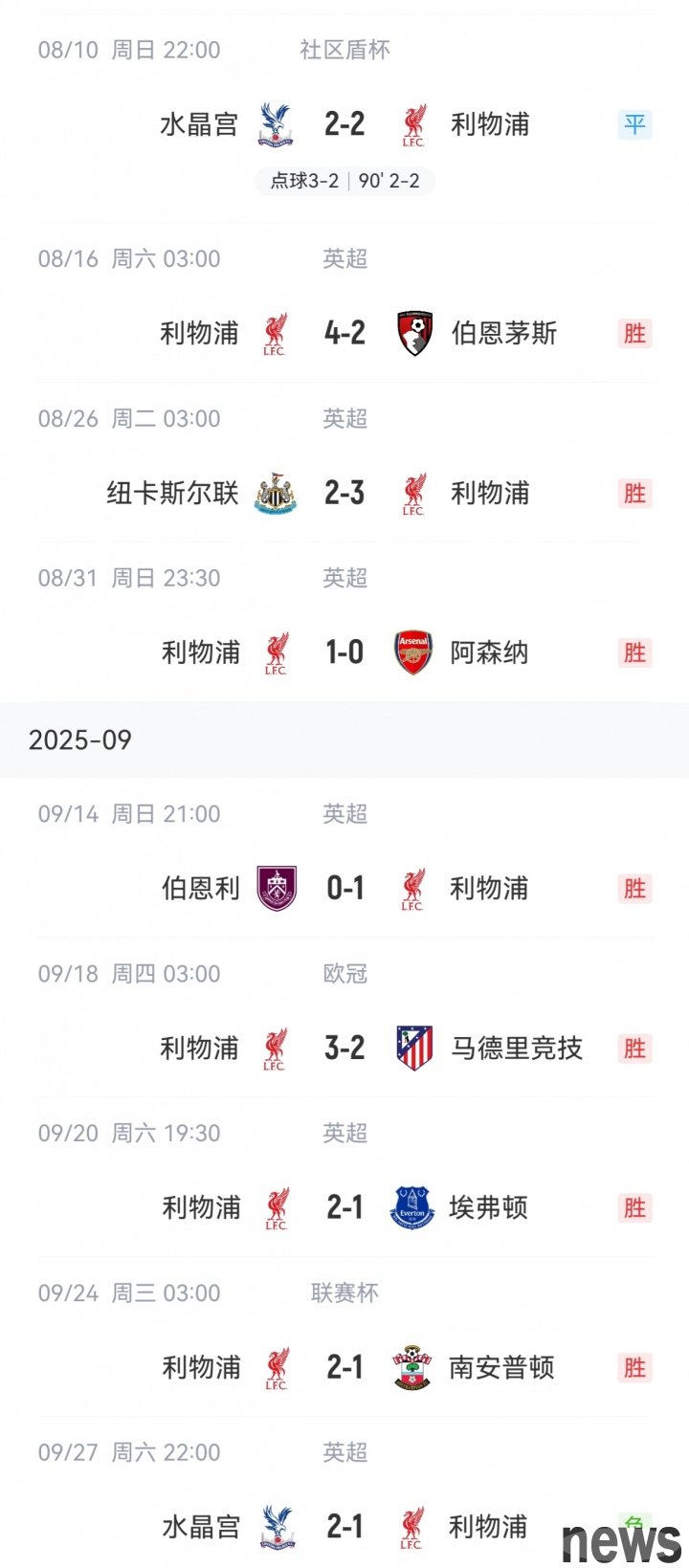
Task: View the 伯恩利 0-1 利物浦 match
Action: click(x=344, y=858)
